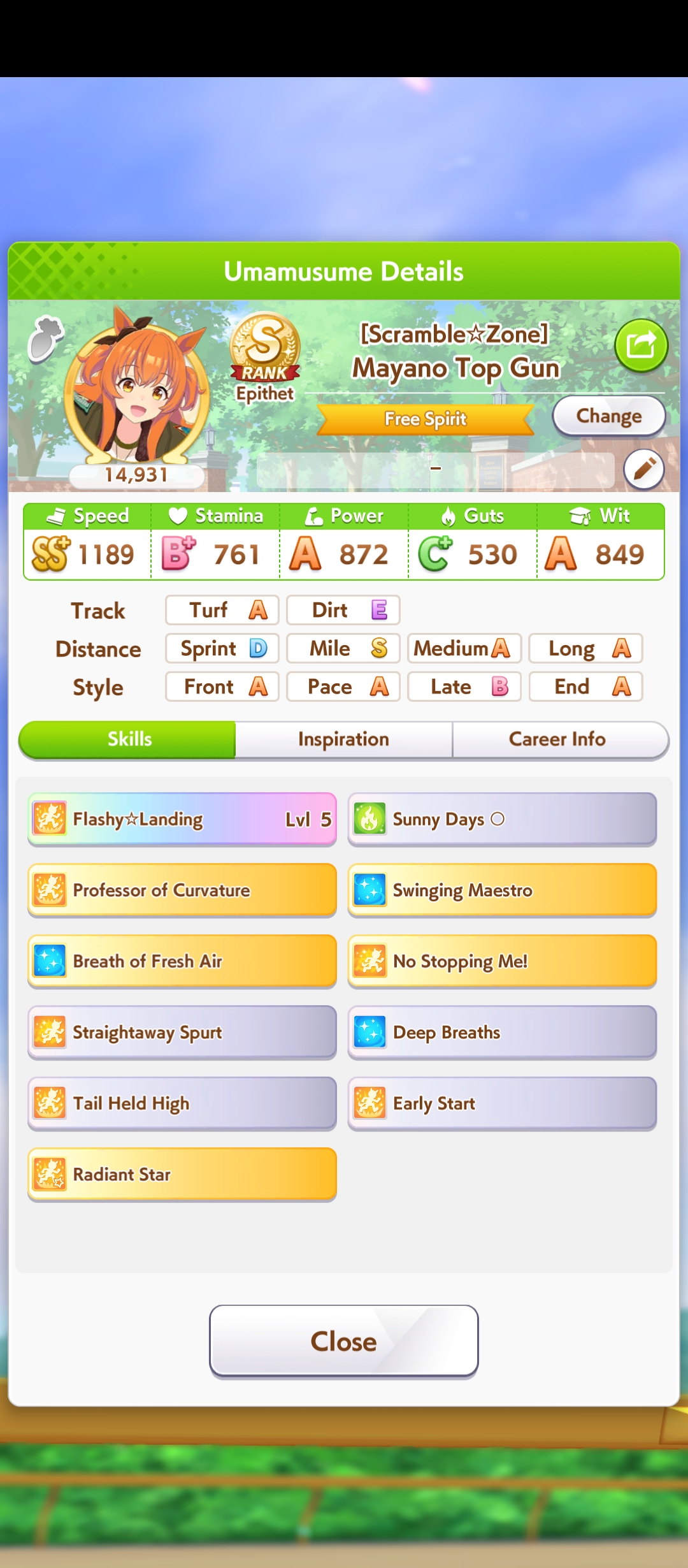Show Professor of Curvature skill info

[x=182, y=890]
